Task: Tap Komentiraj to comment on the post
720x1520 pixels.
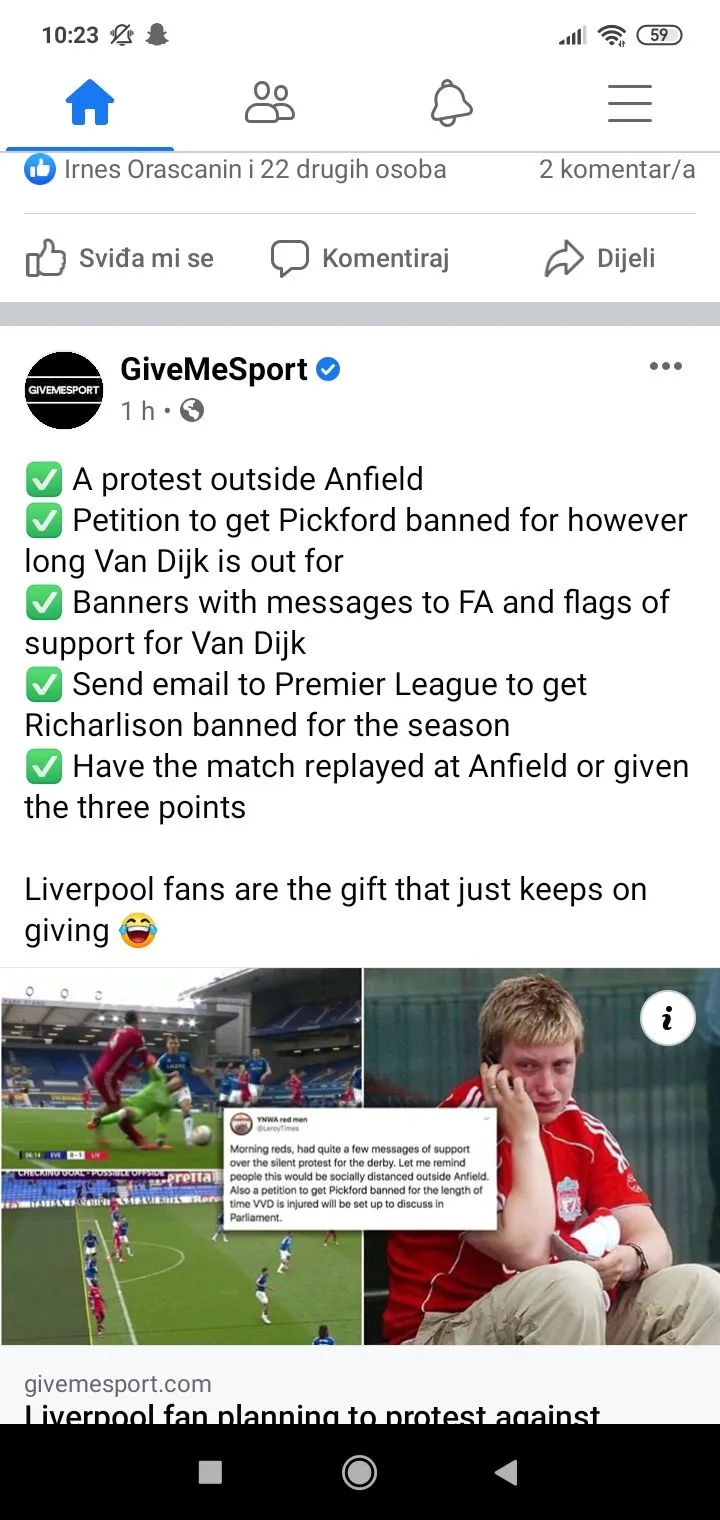Action: point(360,259)
